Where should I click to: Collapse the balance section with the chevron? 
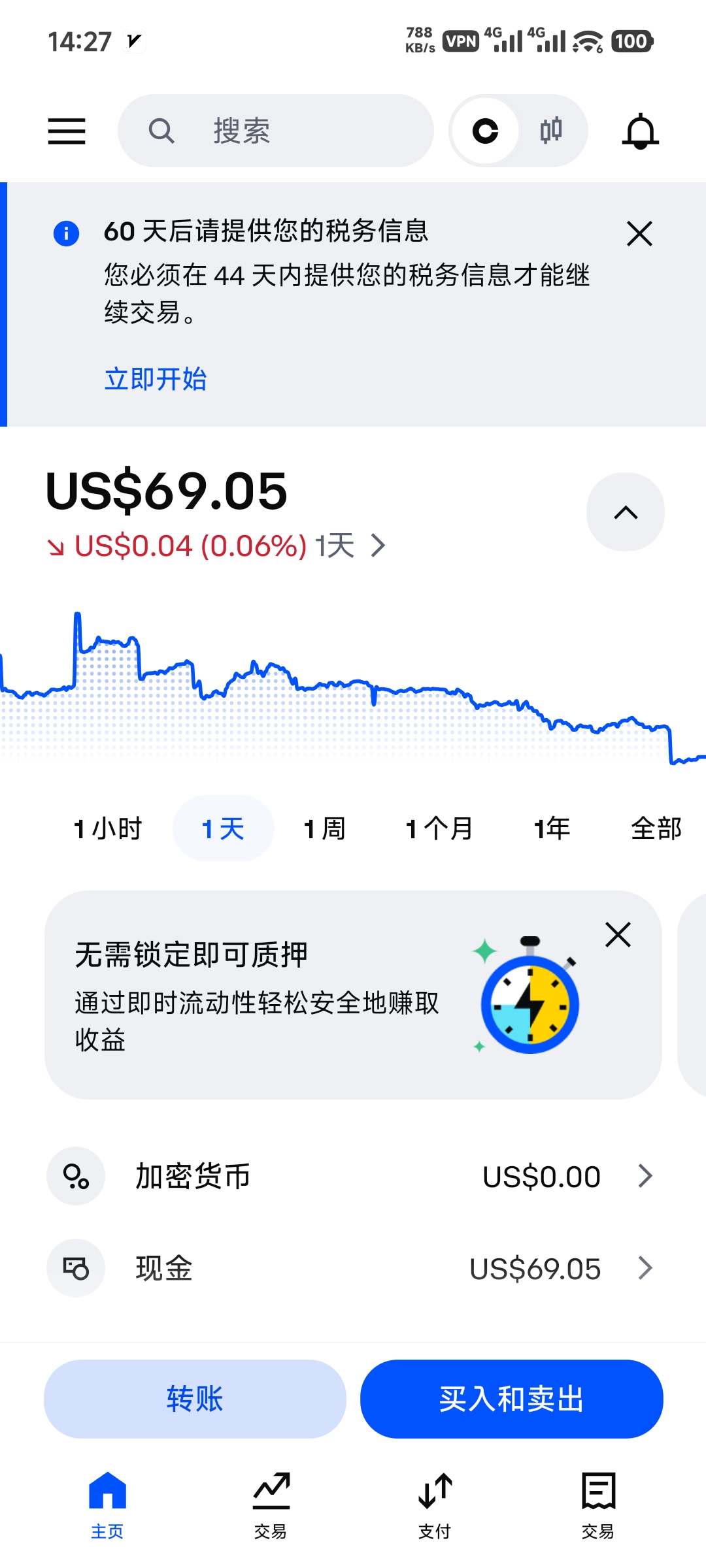626,513
